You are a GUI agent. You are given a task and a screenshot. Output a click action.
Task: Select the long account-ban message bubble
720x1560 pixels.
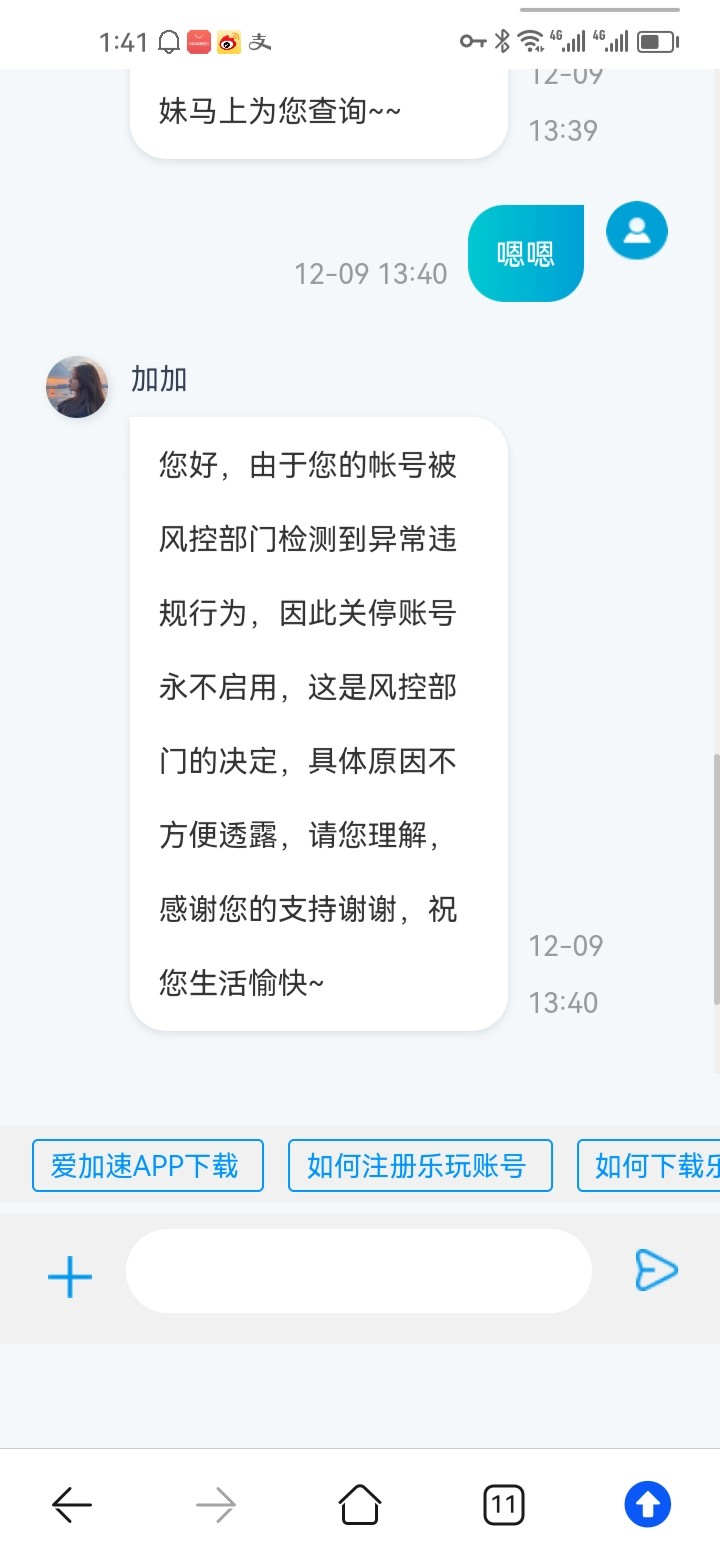point(318,720)
